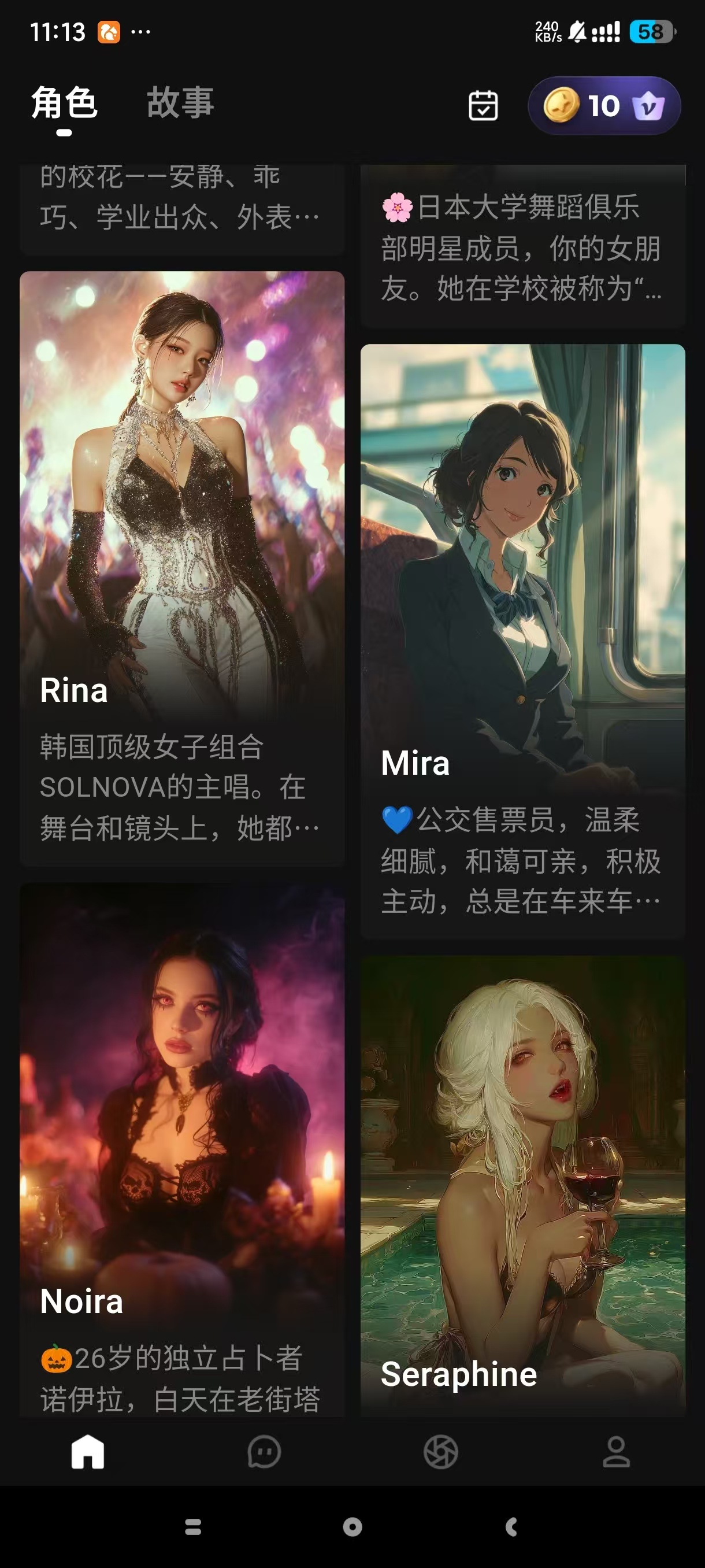
Task: Open the profile tab
Action: (x=616, y=1452)
